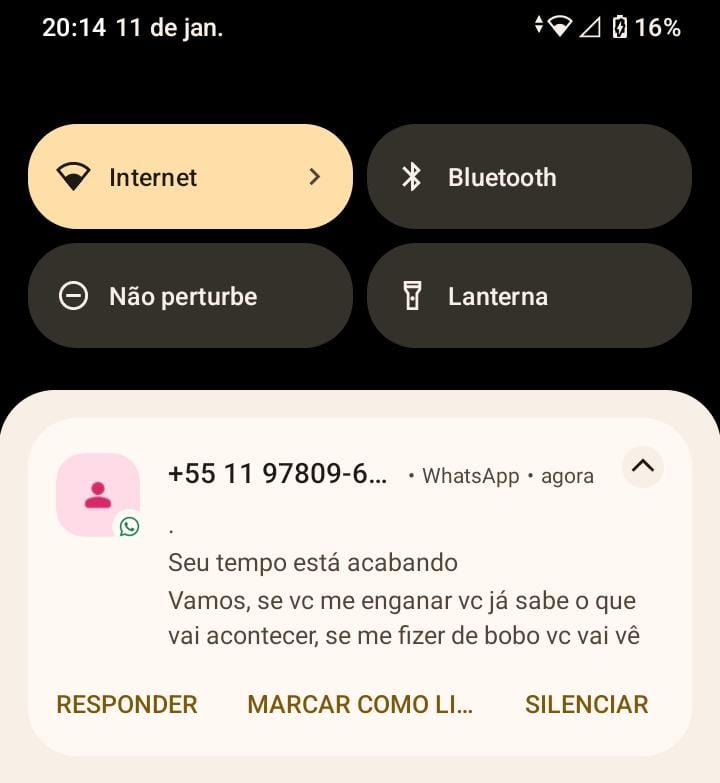Screen dimensions: 720x783
Task: Collapse the WhatsApp notification with the chevron
Action: point(642,466)
